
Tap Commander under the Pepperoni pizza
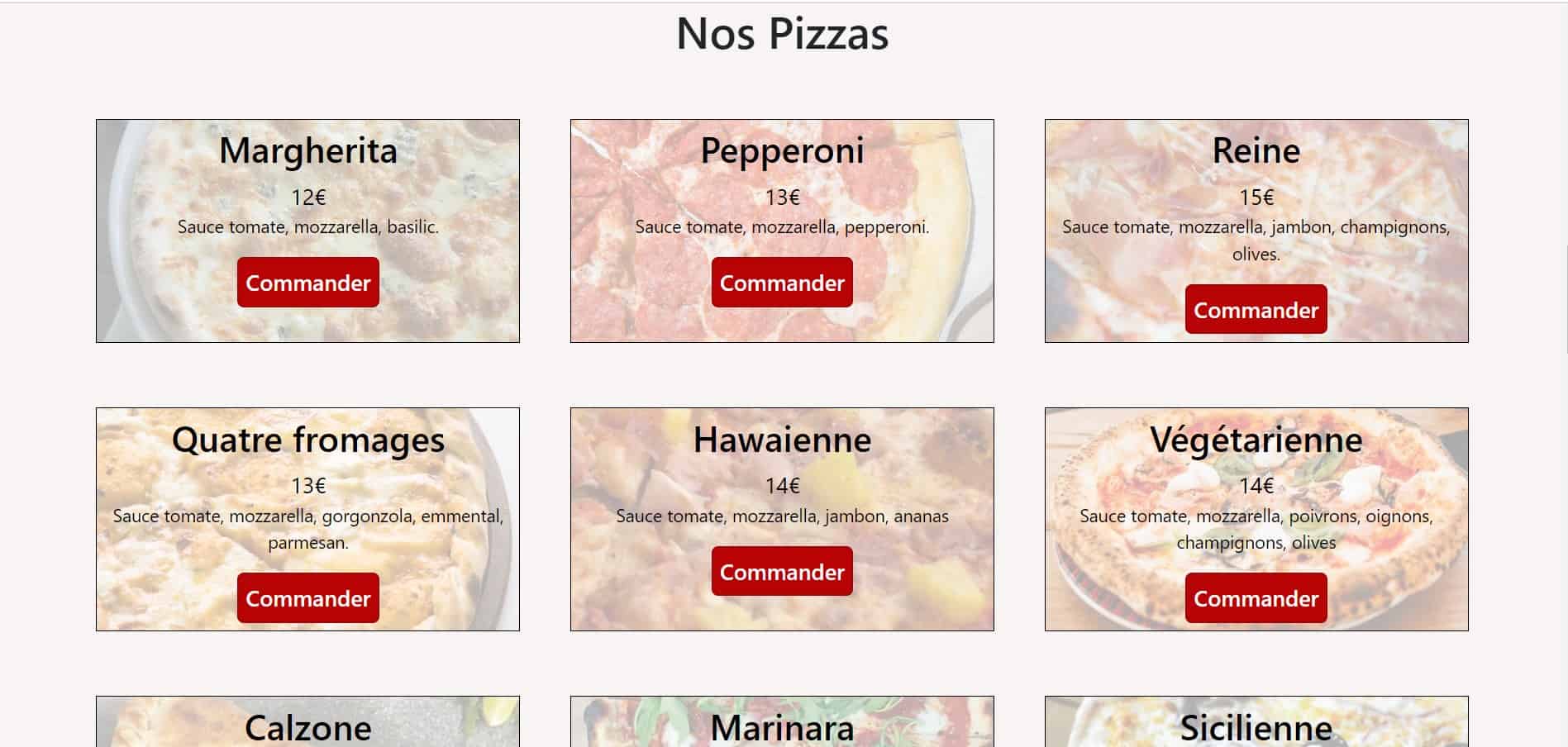tap(781, 283)
